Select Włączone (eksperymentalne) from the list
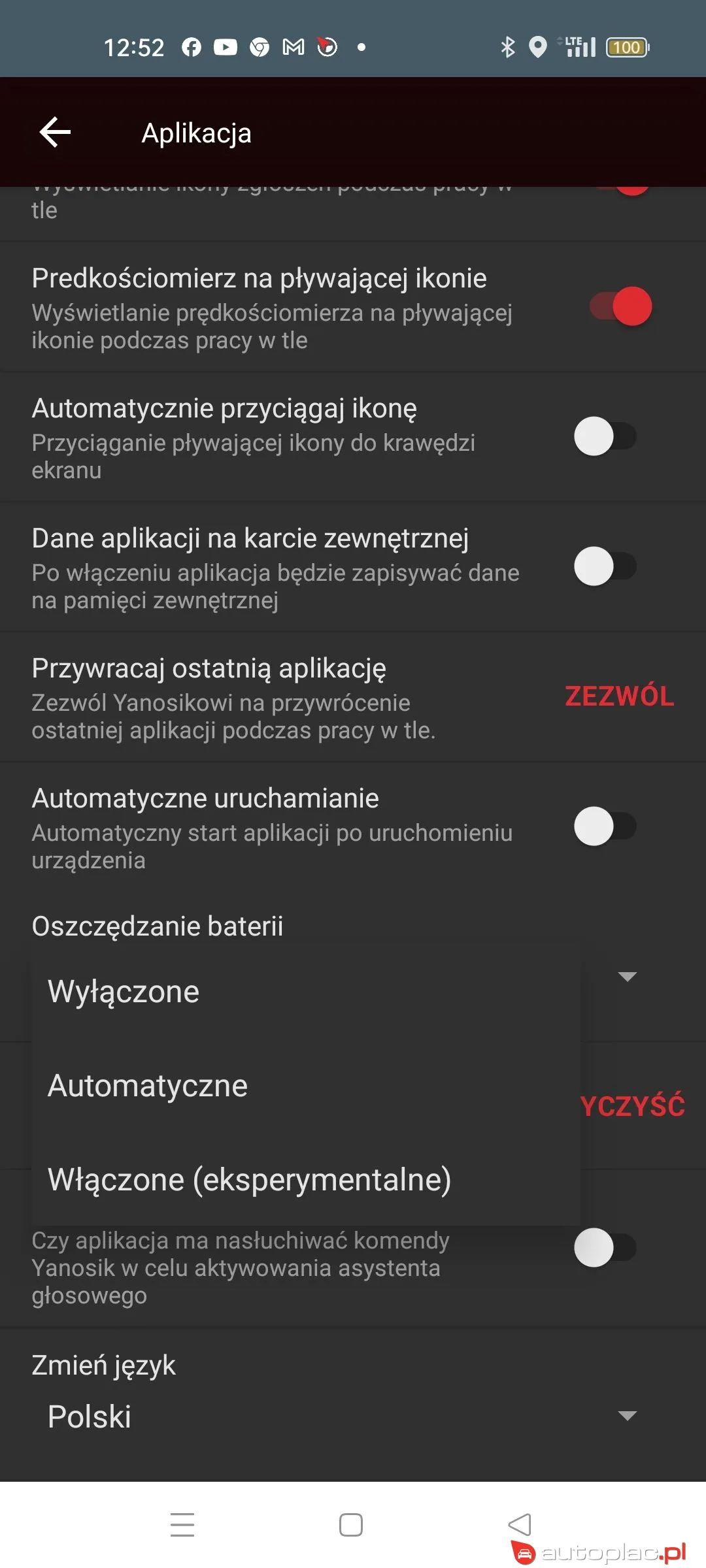Viewport: 706px width, 1568px height. point(249,1179)
